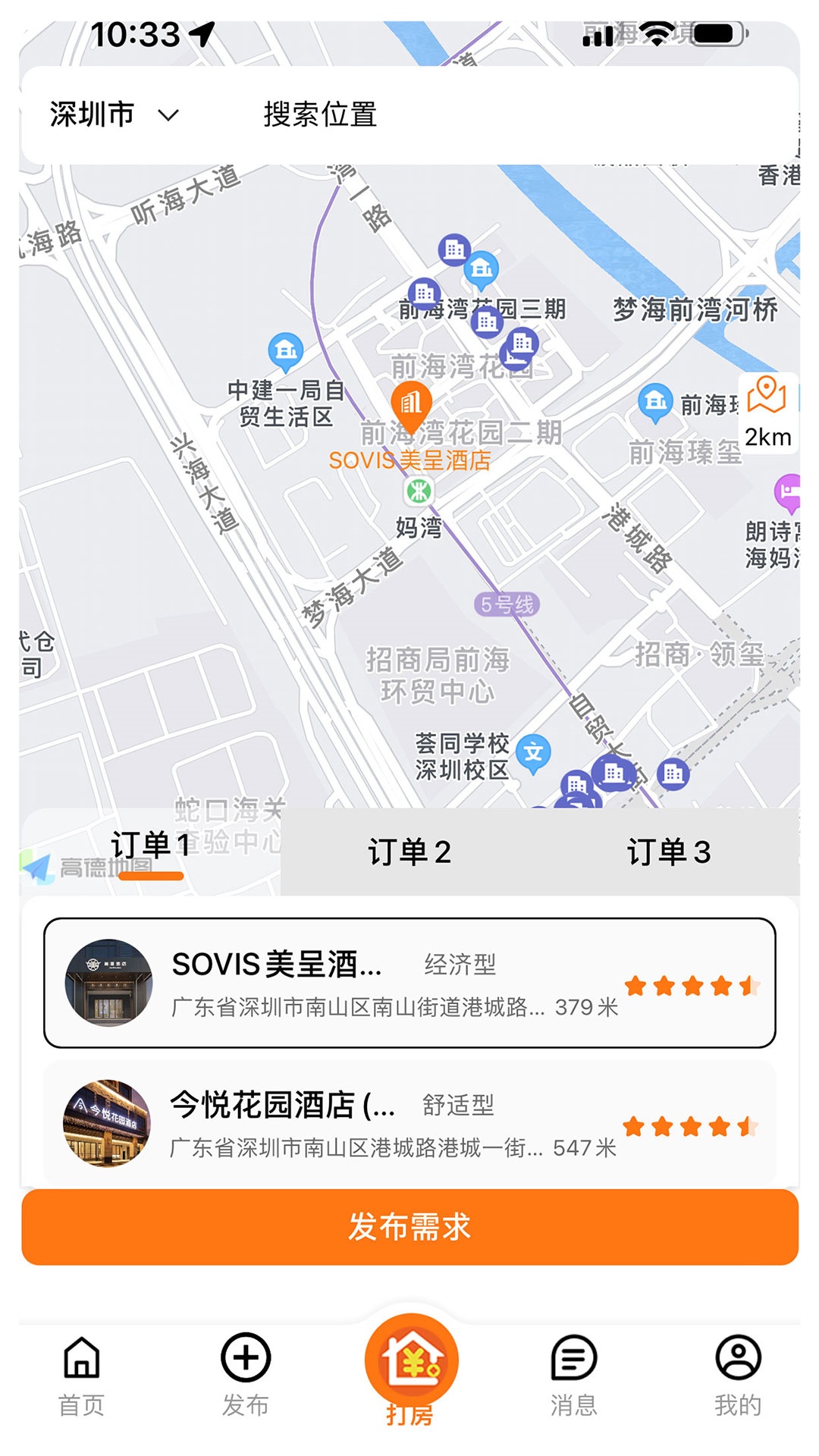Tap the 搜索位置 search field
This screenshot has height=1456, width=819.
tap(320, 115)
